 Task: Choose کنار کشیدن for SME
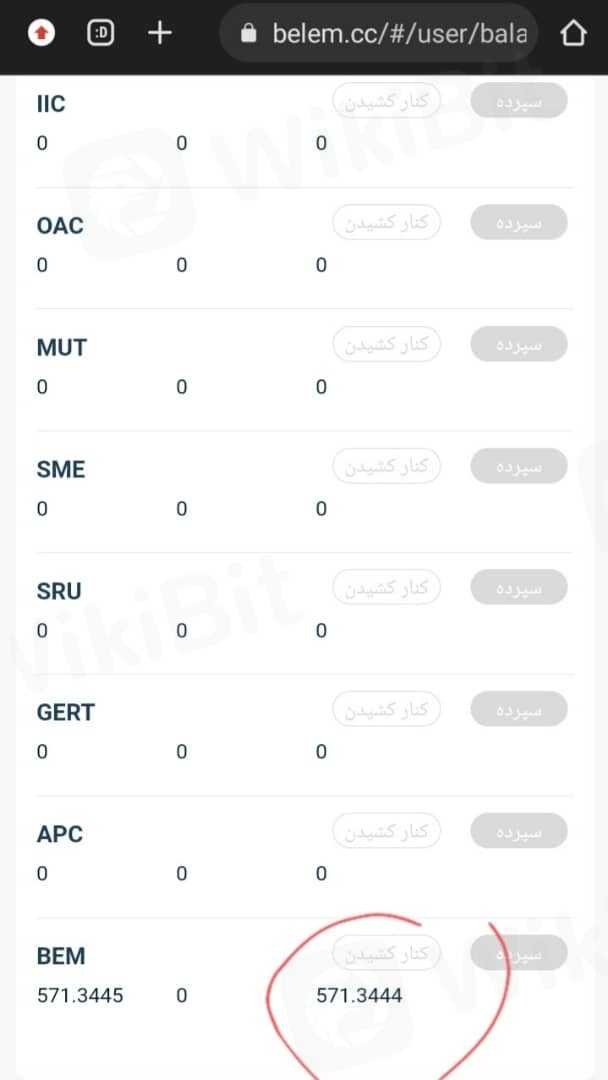(387, 467)
